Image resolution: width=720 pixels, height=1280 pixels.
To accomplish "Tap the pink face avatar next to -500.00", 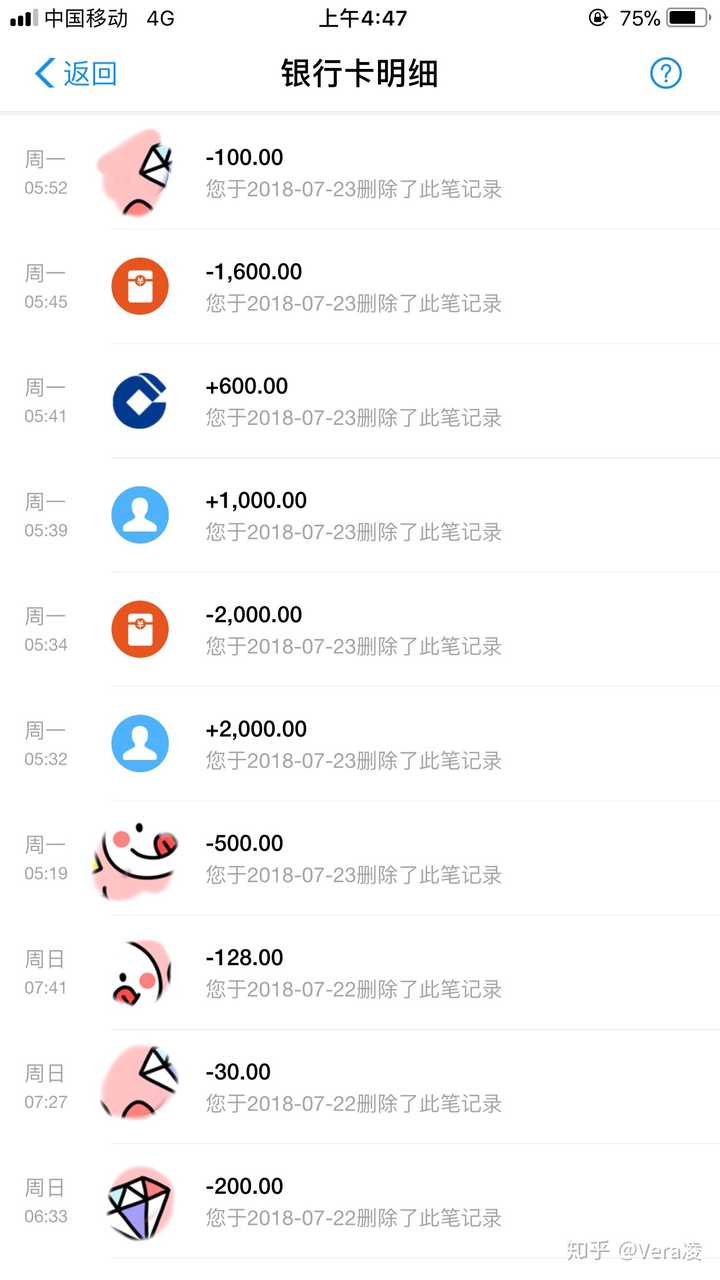I will pos(140,858).
